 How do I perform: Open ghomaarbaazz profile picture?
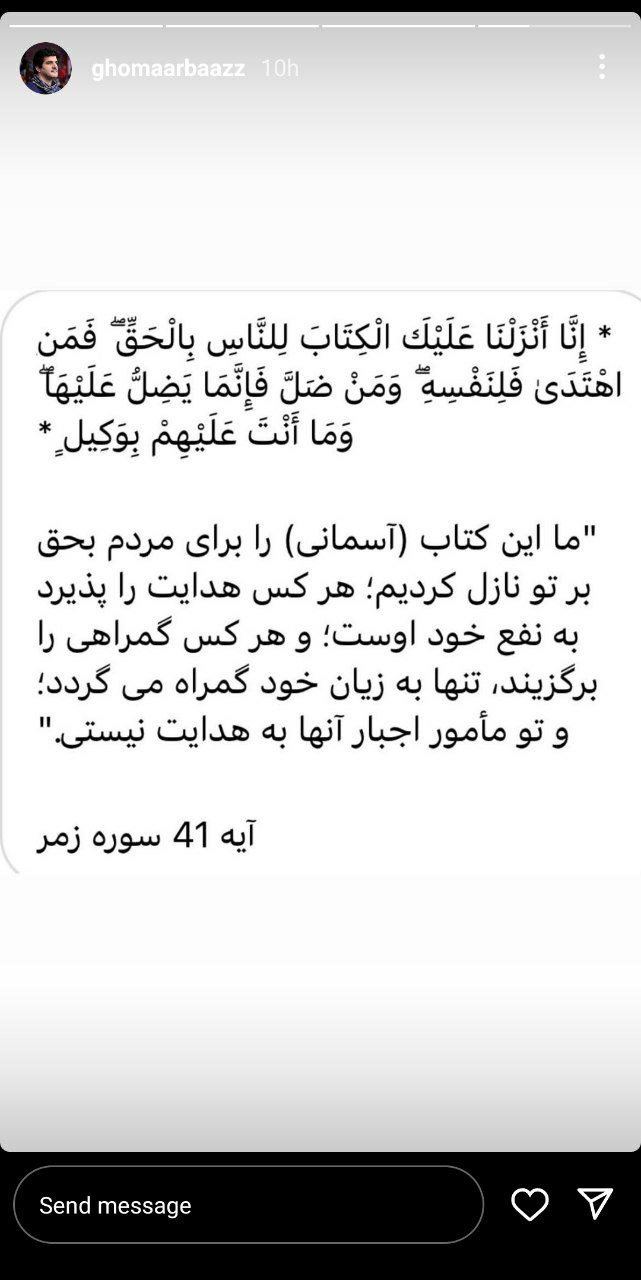pos(45,68)
